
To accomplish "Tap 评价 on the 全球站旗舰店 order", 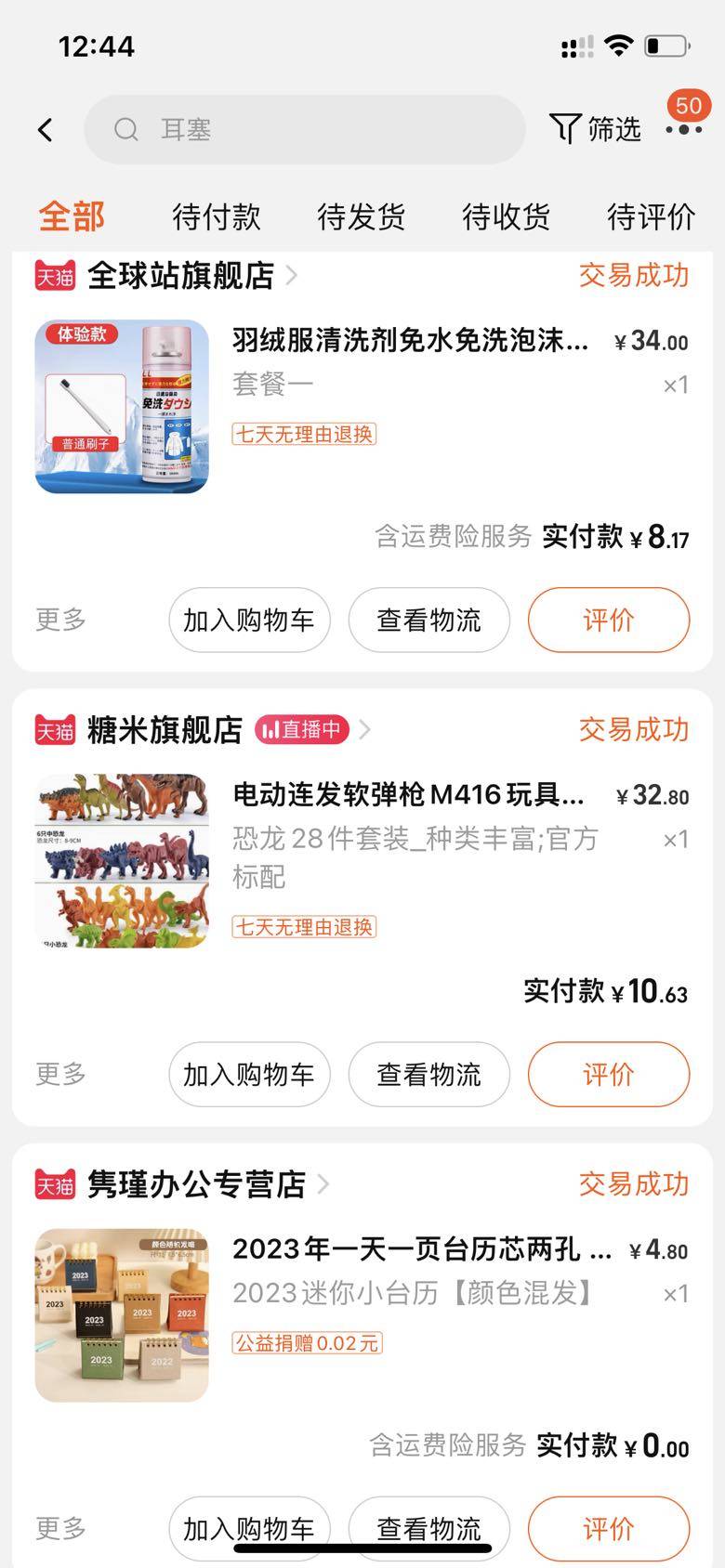I will click(x=609, y=620).
